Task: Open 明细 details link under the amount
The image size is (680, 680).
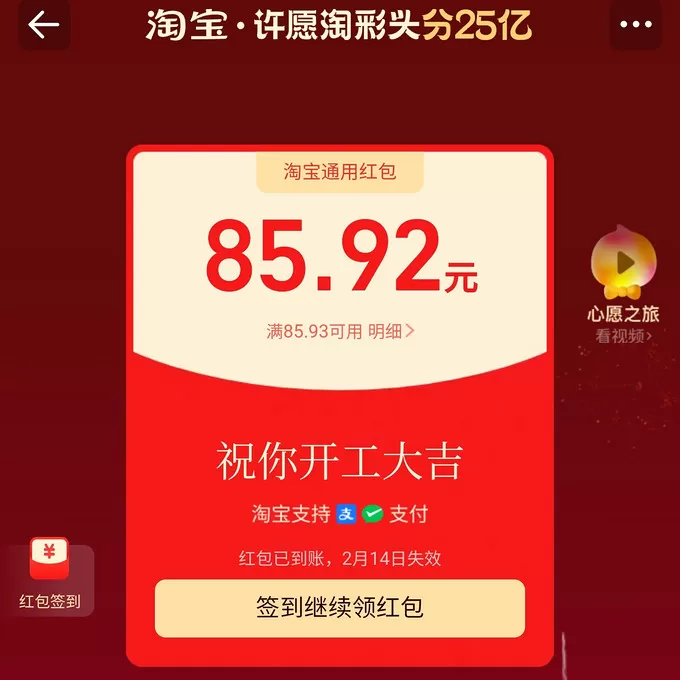Action: [x=391, y=331]
